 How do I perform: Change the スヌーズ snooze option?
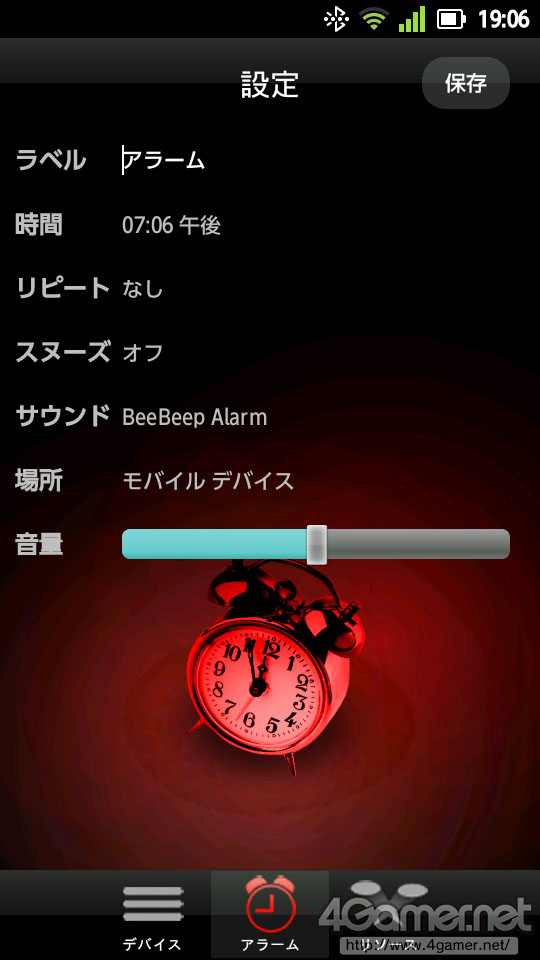point(270,353)
